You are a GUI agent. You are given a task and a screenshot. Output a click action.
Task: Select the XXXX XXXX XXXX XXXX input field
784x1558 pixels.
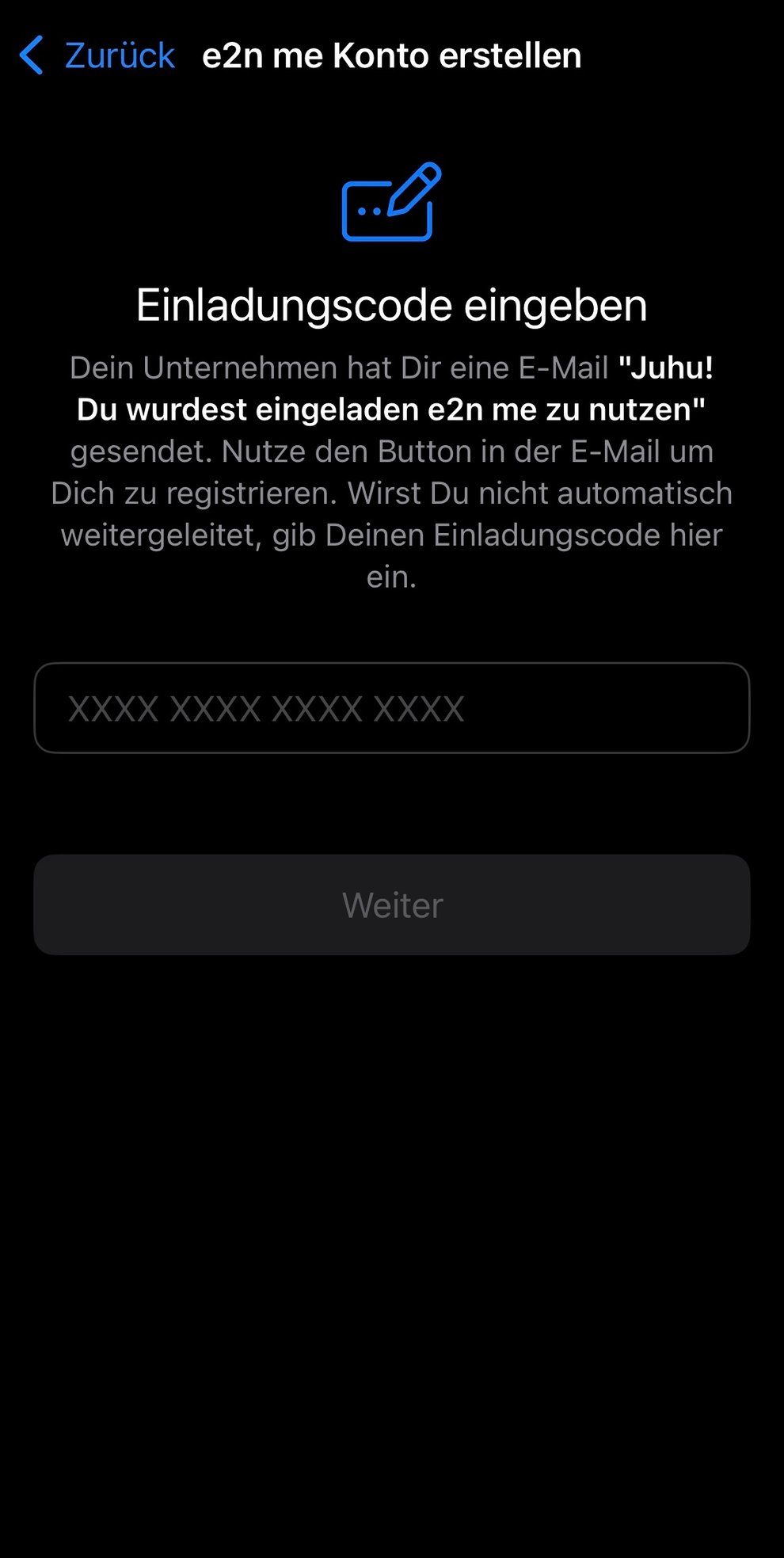click(x=392, y=707)
